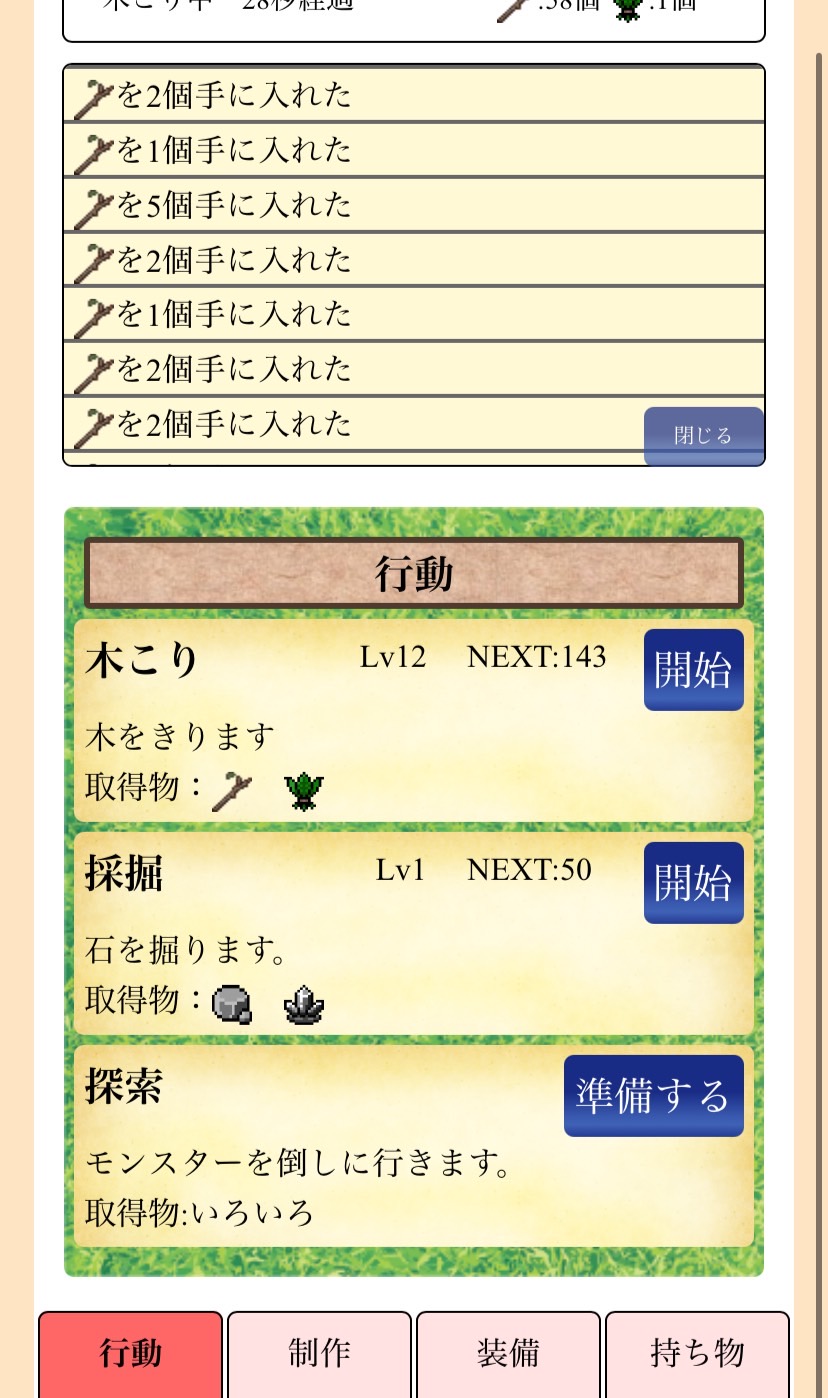Select the 持ち物 tab
Image resolution: width=828 pixels, height=1398 pixels.
point(697,1354)
